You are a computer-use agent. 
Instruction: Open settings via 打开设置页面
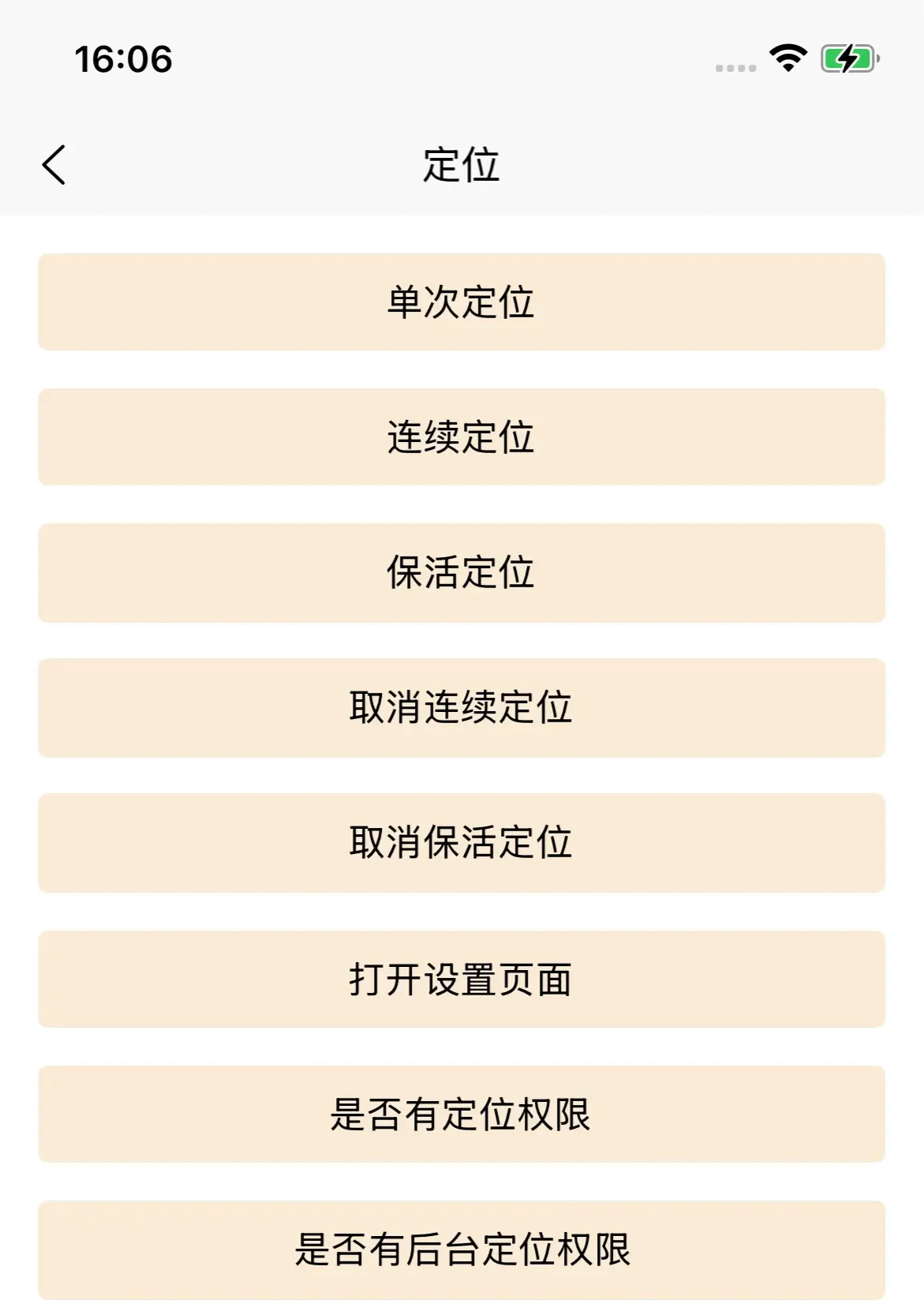click(462, 980)
